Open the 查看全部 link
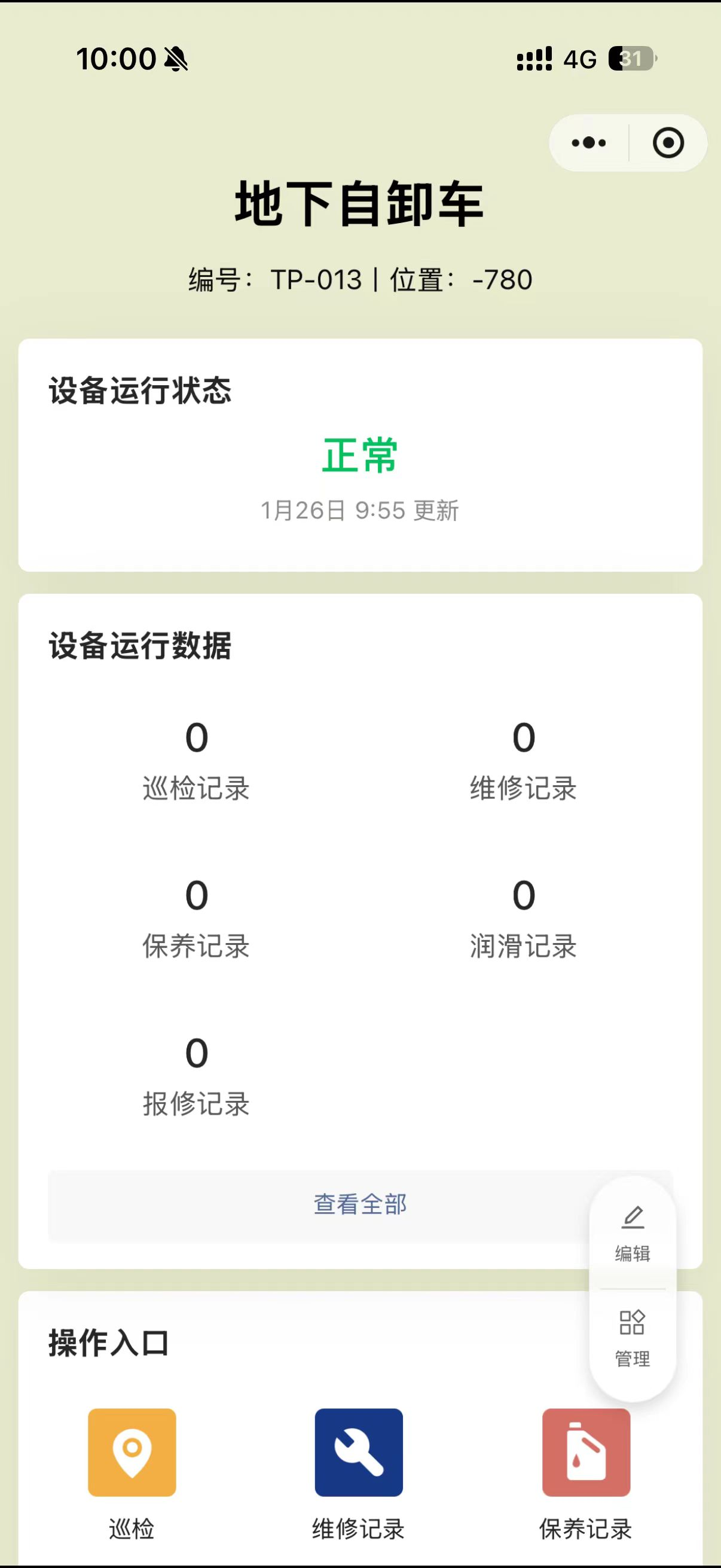This screenshot has width=721, height=1568. click(x=359, y=1204)
